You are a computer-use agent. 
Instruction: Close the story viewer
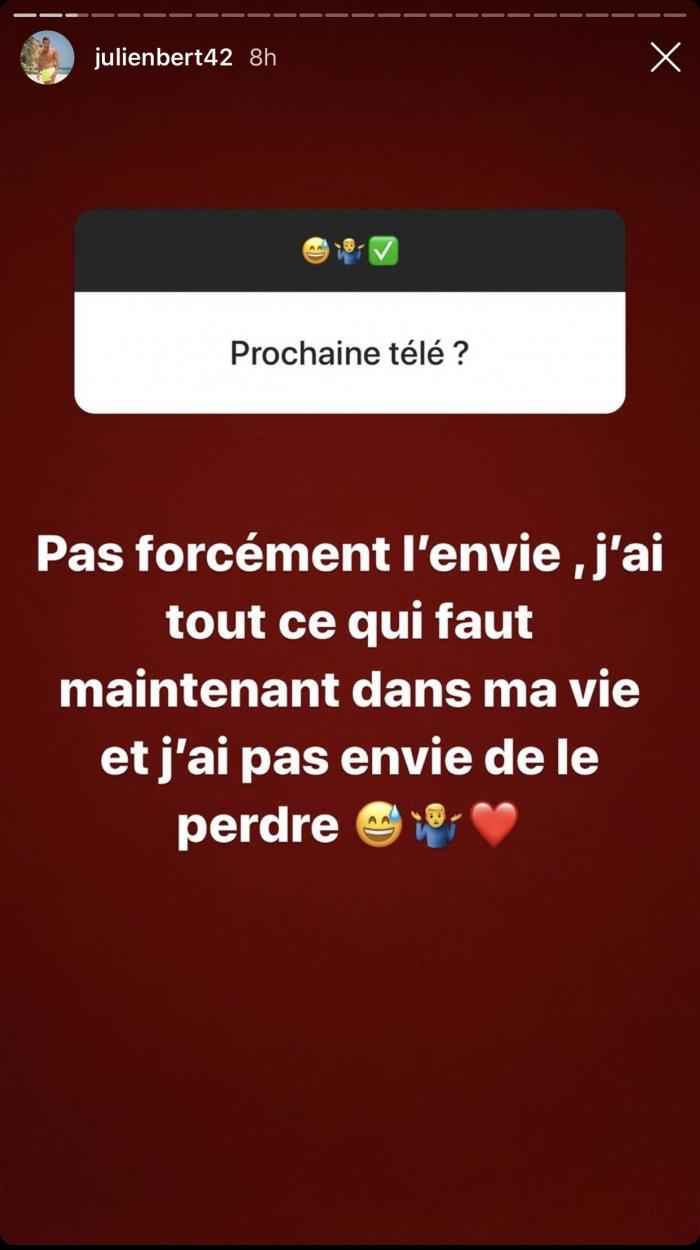[x=665, y=58]
